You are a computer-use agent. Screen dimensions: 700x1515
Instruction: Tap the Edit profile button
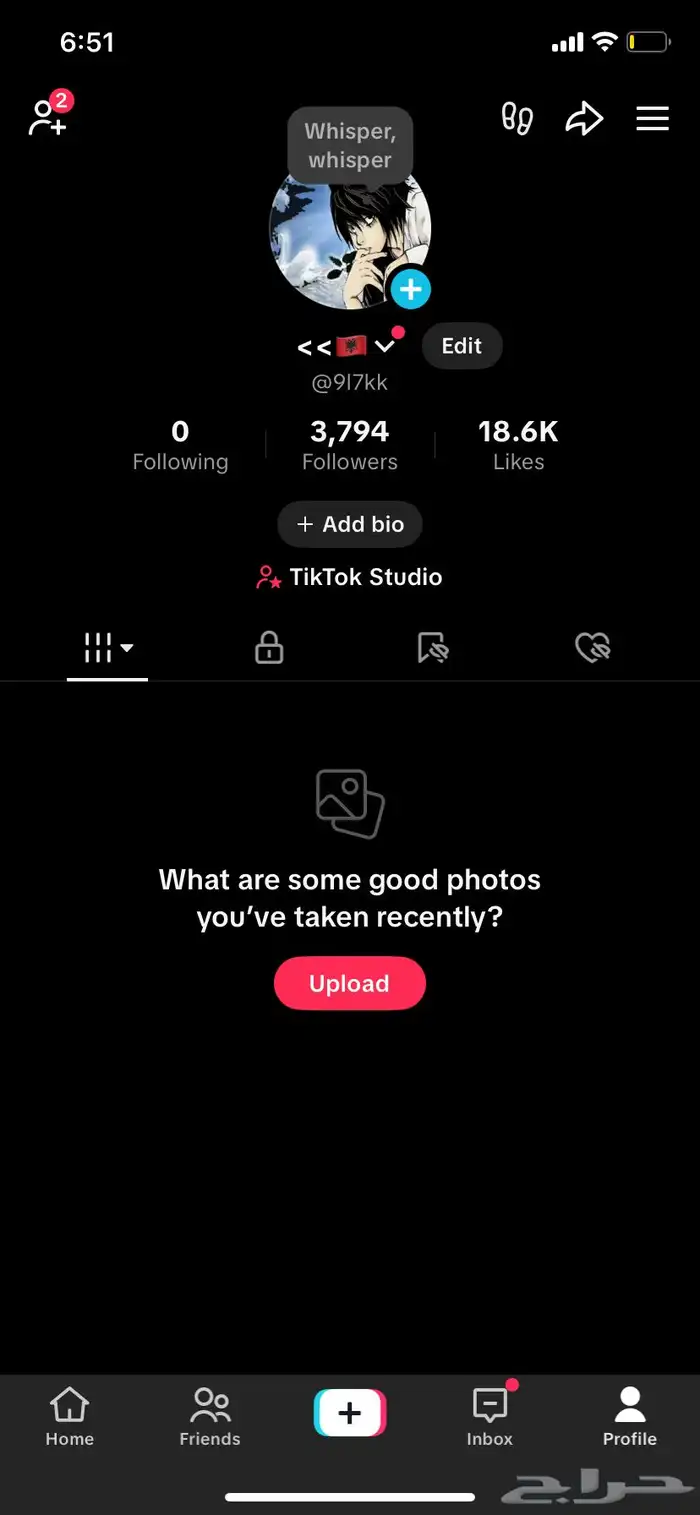click(x=461, y=346)
